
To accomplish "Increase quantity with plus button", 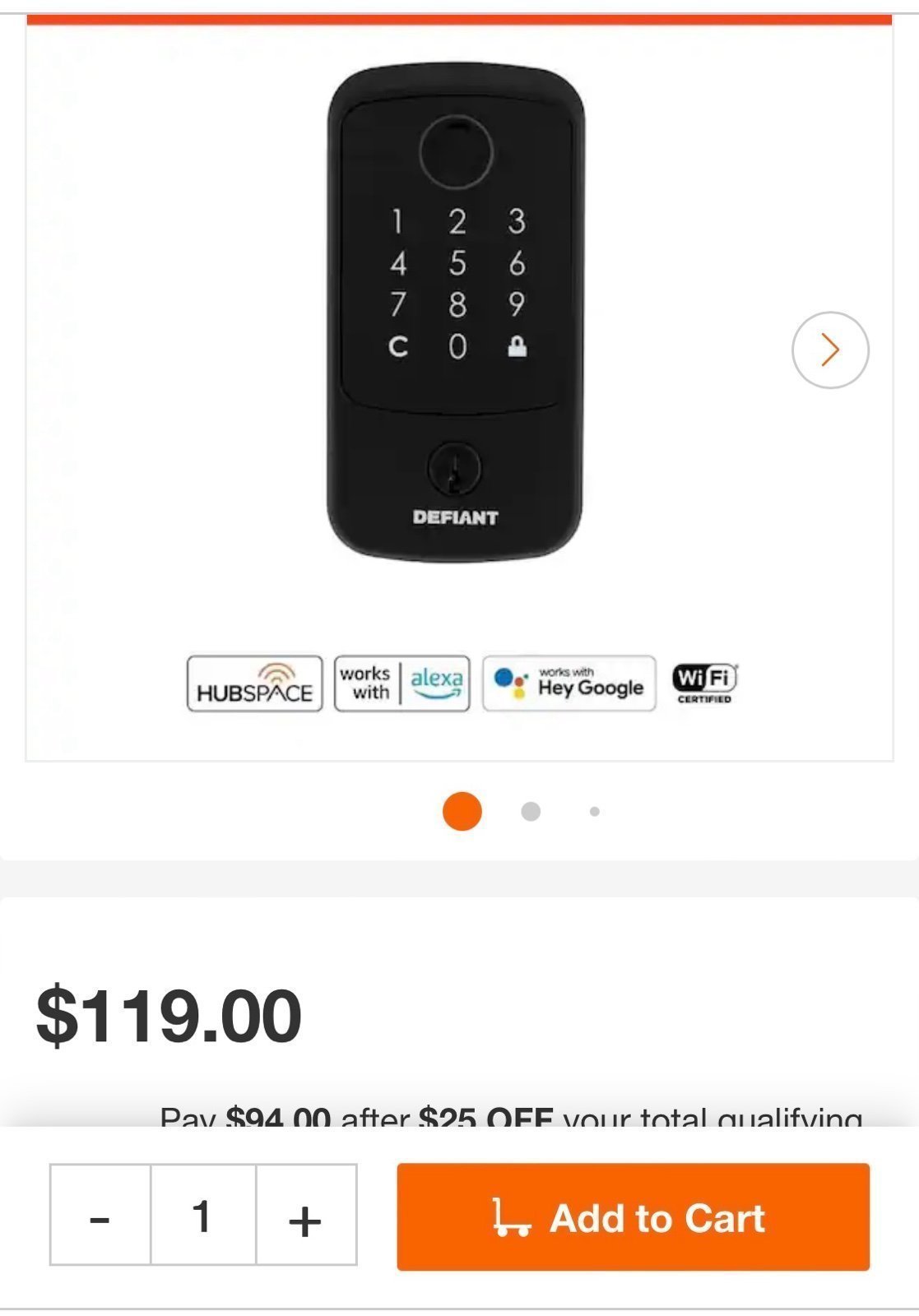I will click(x=305, y=1216).
